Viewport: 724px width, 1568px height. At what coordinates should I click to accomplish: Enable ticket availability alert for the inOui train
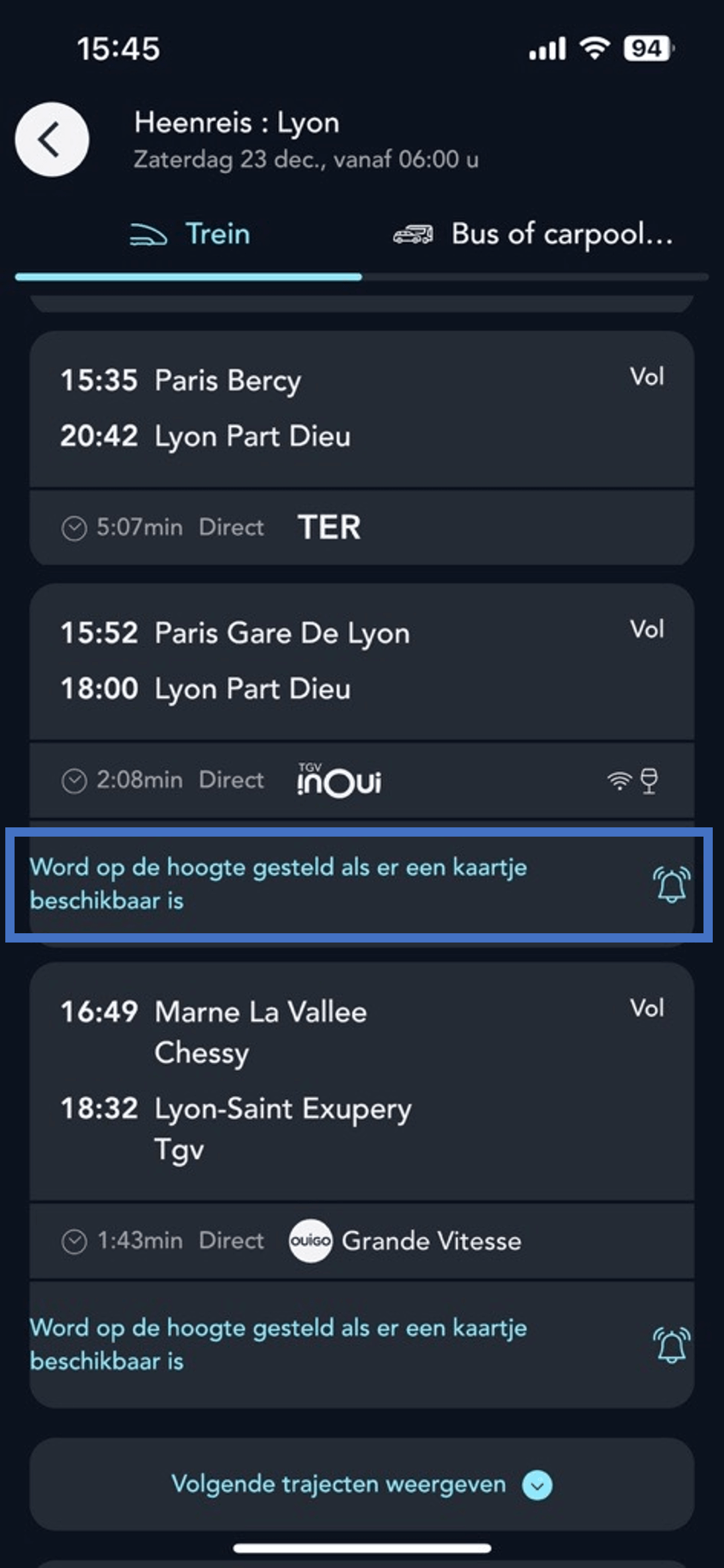[278, 883]
